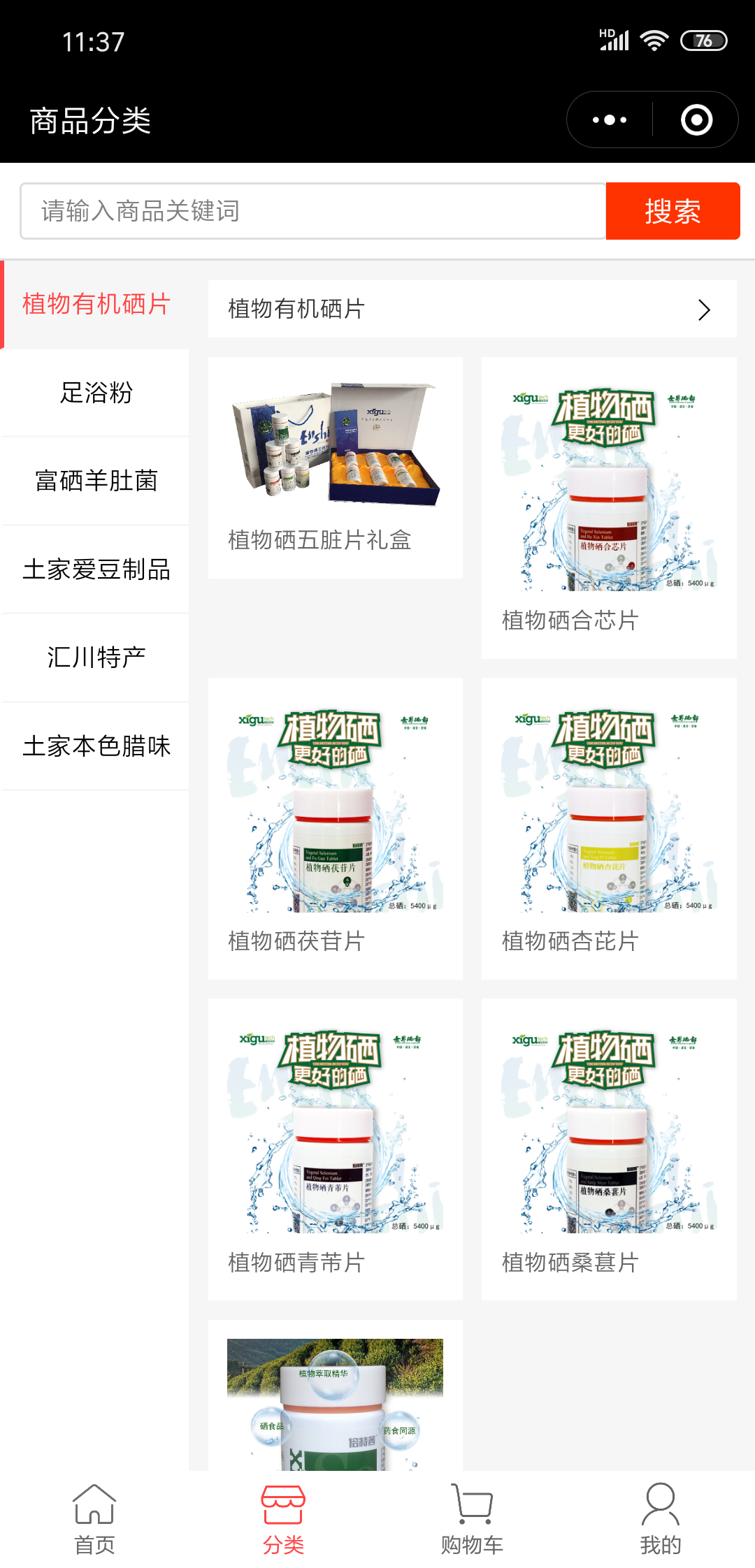Choose the 汇川特产 category
Viewport: 755px width, 1568px height.
pyautogui.click(x=96, y=658)
